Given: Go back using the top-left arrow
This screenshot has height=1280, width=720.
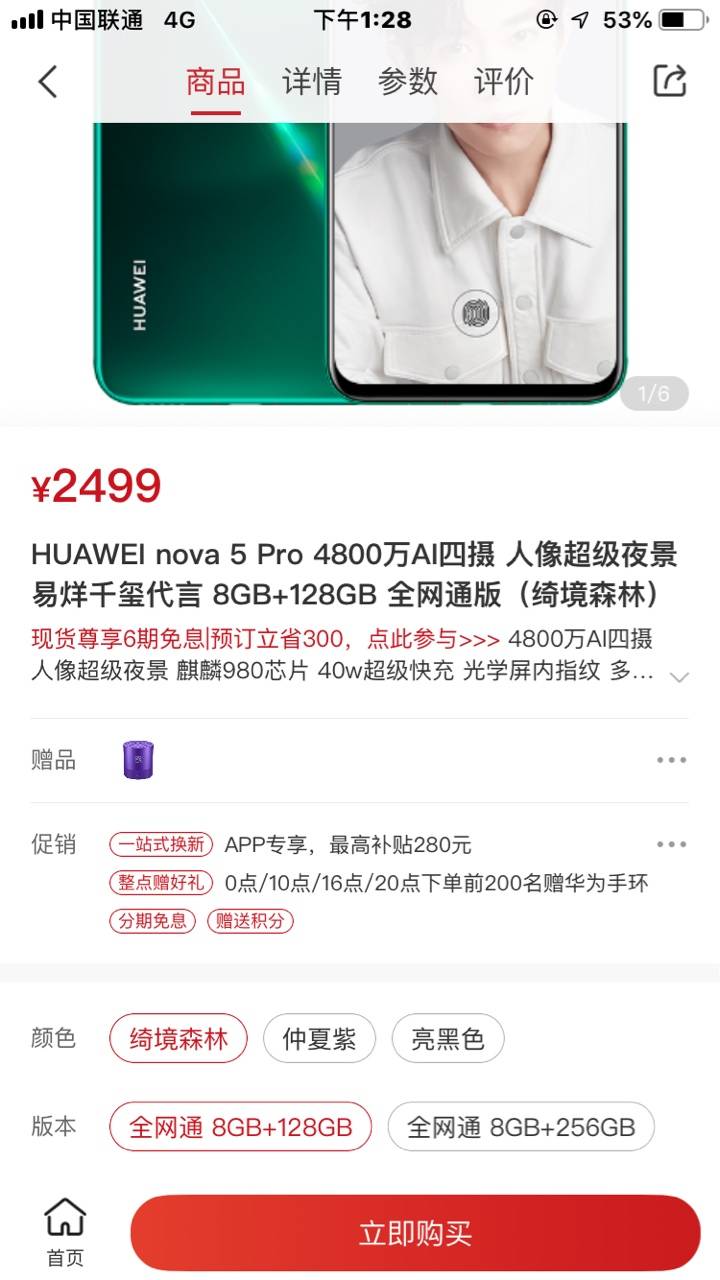Looking at the screenshot, I should point(47,82).
